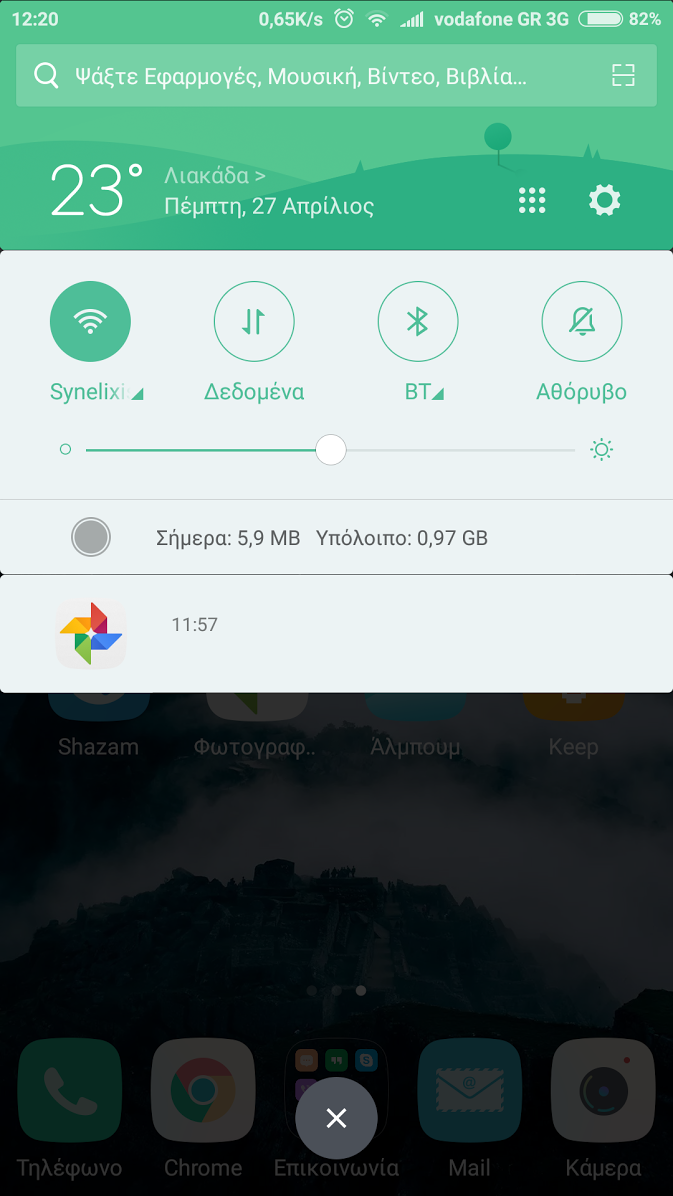Enable the Αθόρυβο silent mode toggle
The image size is (673, 1196).
(x=582, y=322)
